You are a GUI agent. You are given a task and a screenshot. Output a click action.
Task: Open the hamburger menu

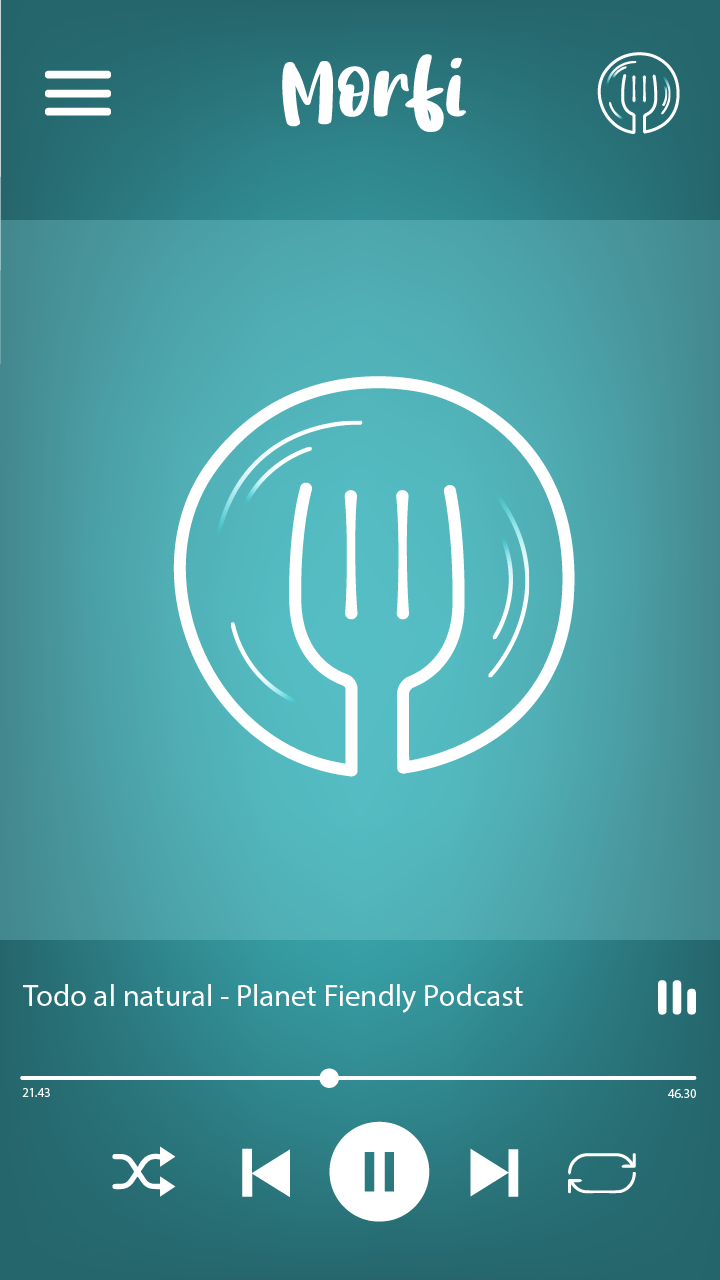[x=78, y=93]
